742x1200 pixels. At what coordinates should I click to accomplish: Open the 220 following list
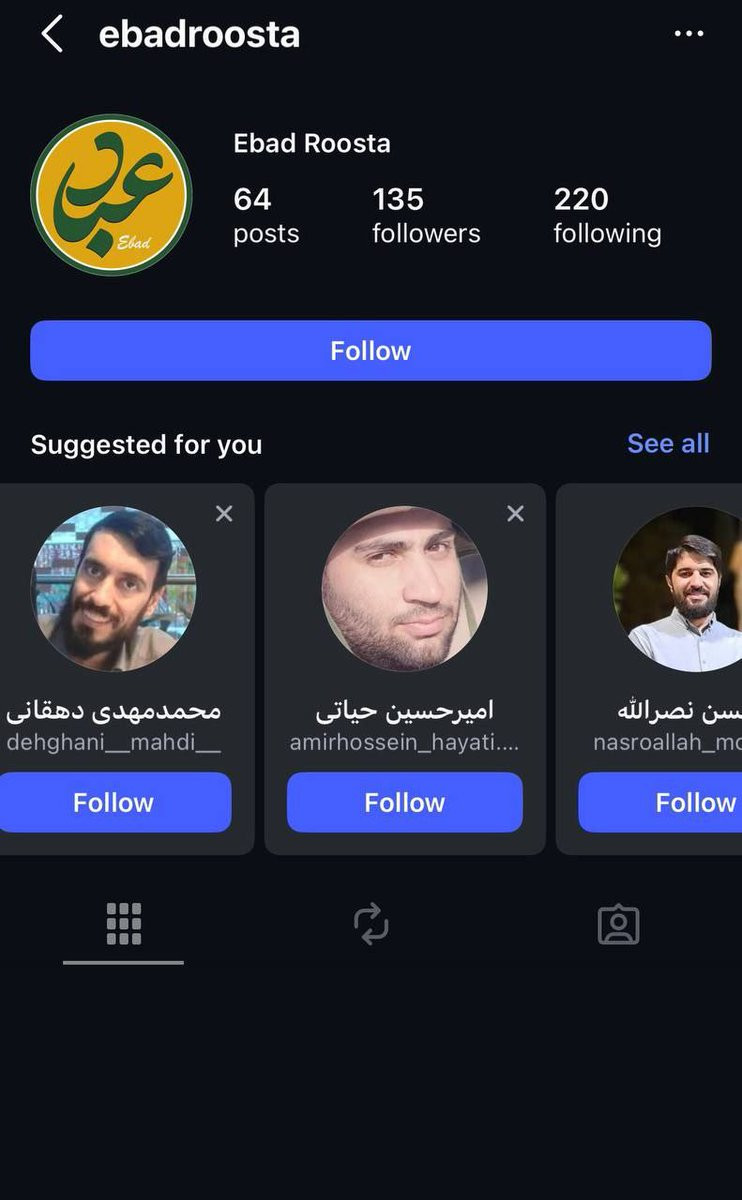click(607, 215)
